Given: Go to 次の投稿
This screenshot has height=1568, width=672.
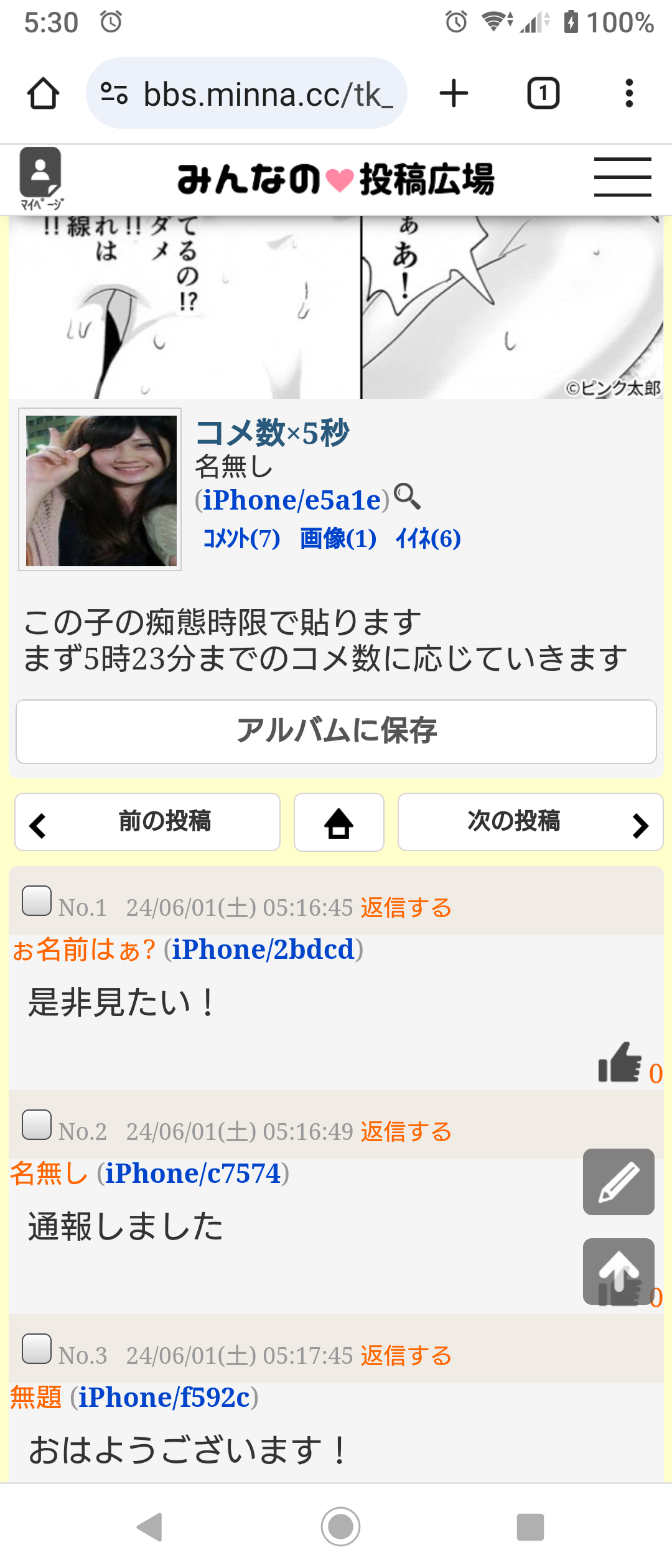Looking at the screenshot, I should coord(530,822).
